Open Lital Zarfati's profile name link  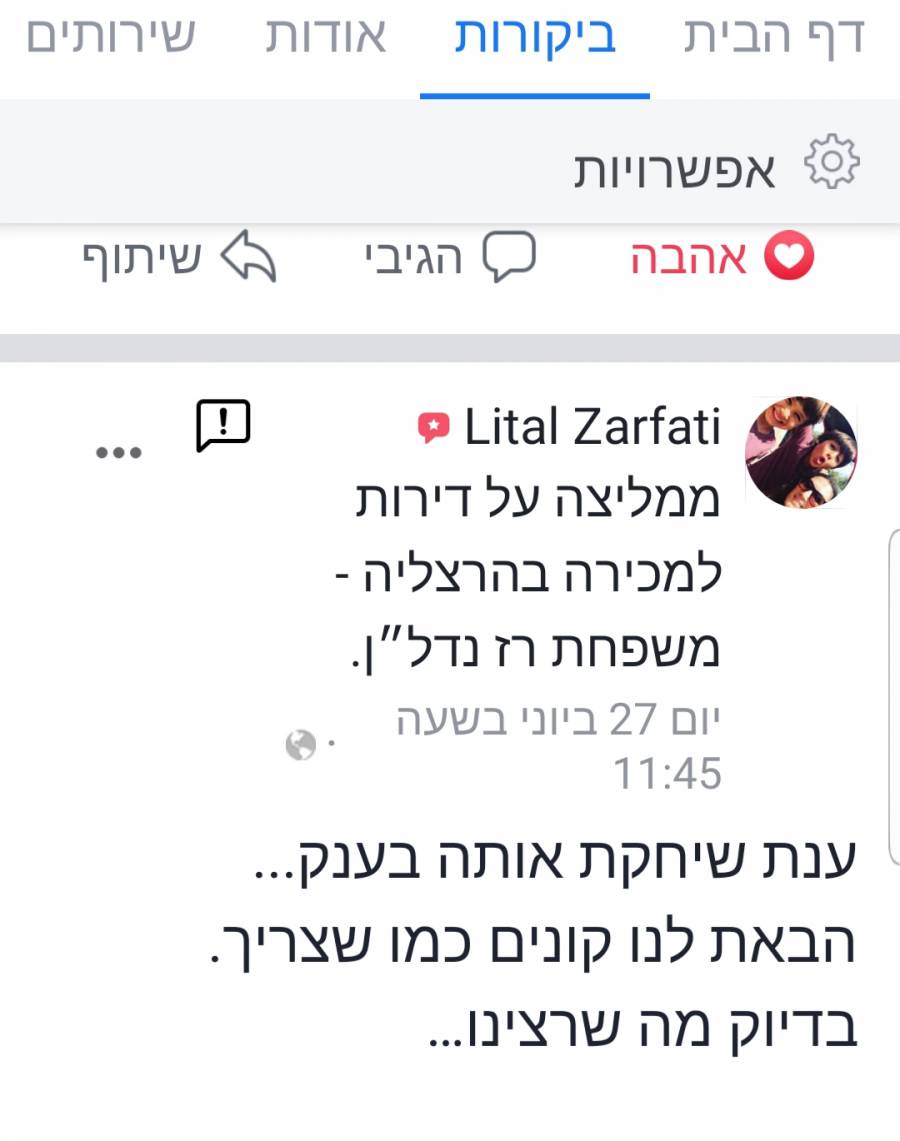(592, 428)
